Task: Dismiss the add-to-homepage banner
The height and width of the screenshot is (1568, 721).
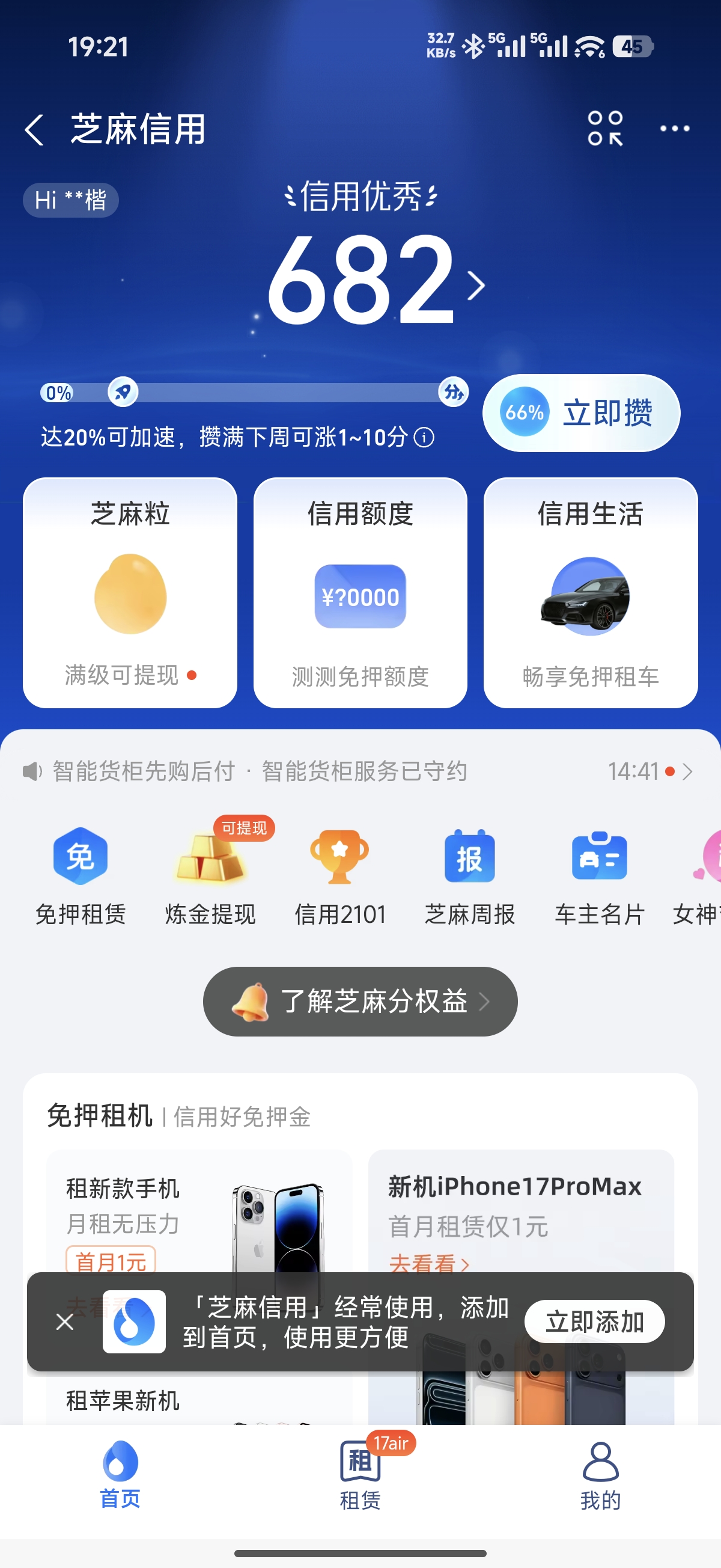Action: pyautogui.click(x=65, y=1321)
